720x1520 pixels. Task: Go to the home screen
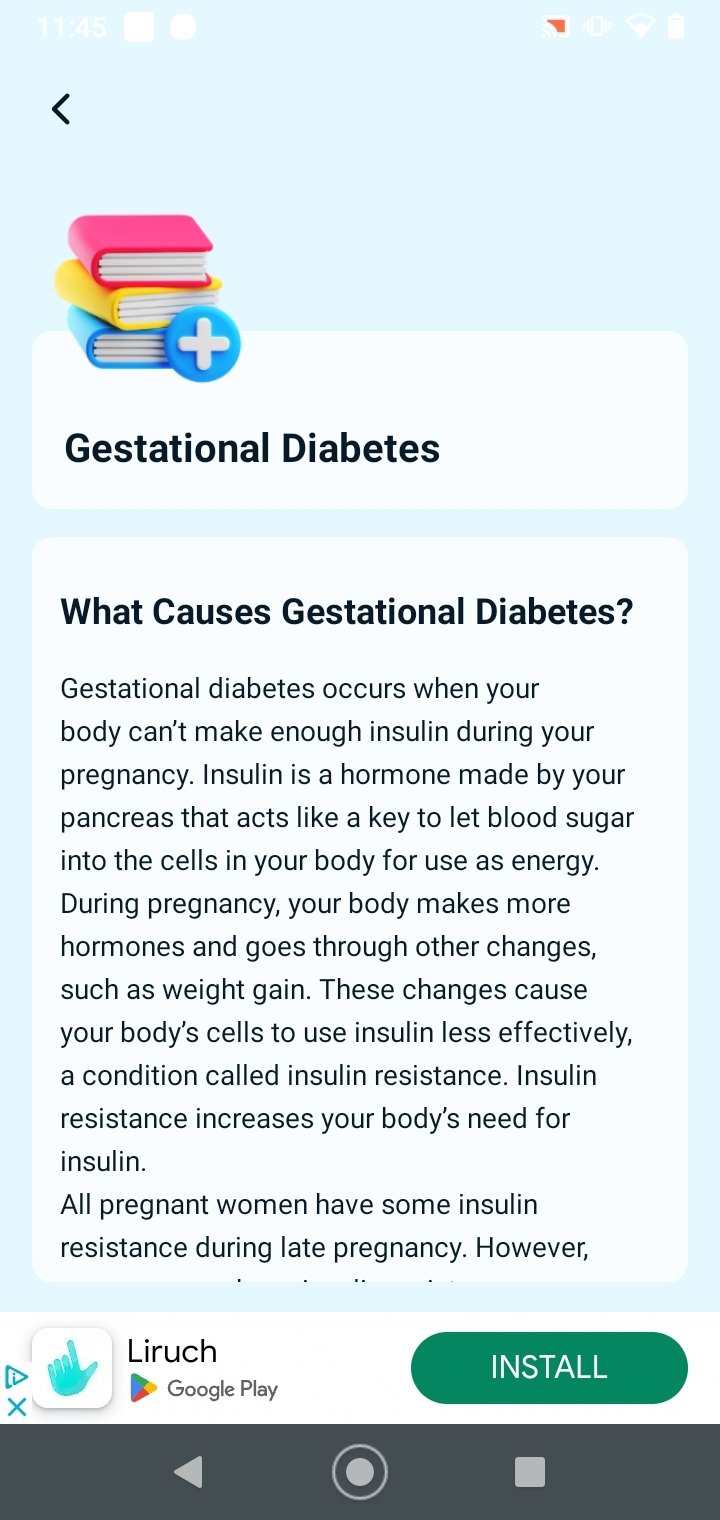359,1471
